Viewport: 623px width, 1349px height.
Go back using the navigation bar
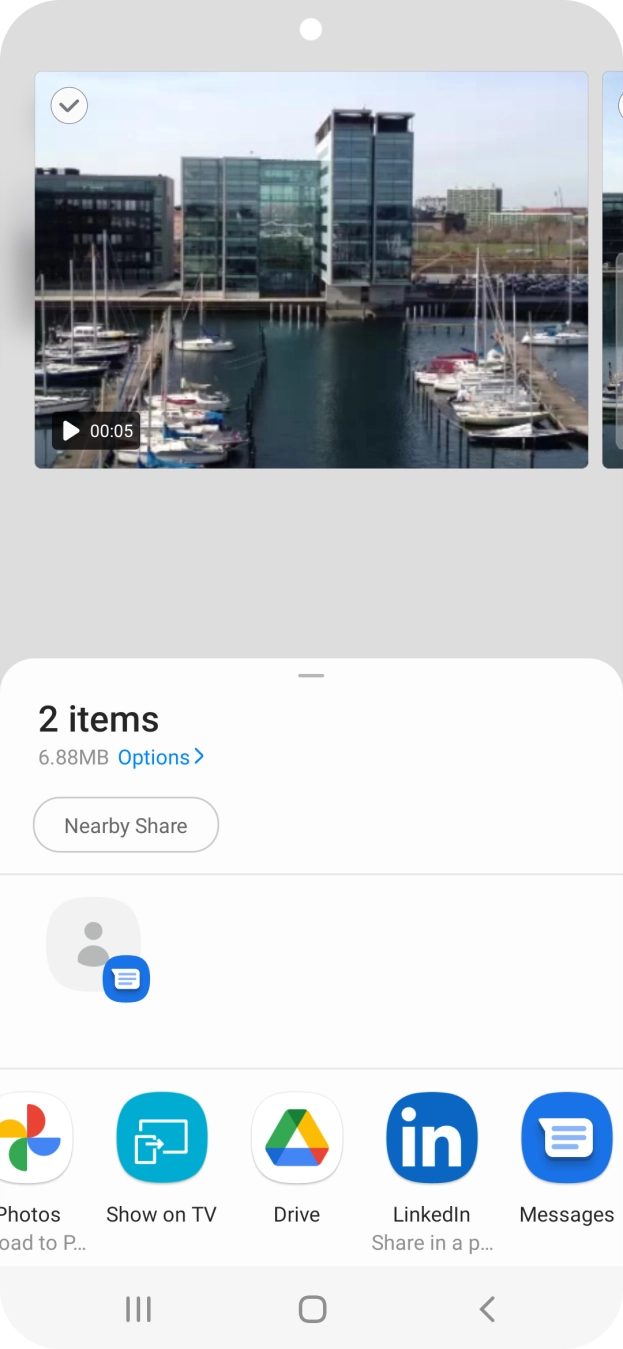[487, 1309]
